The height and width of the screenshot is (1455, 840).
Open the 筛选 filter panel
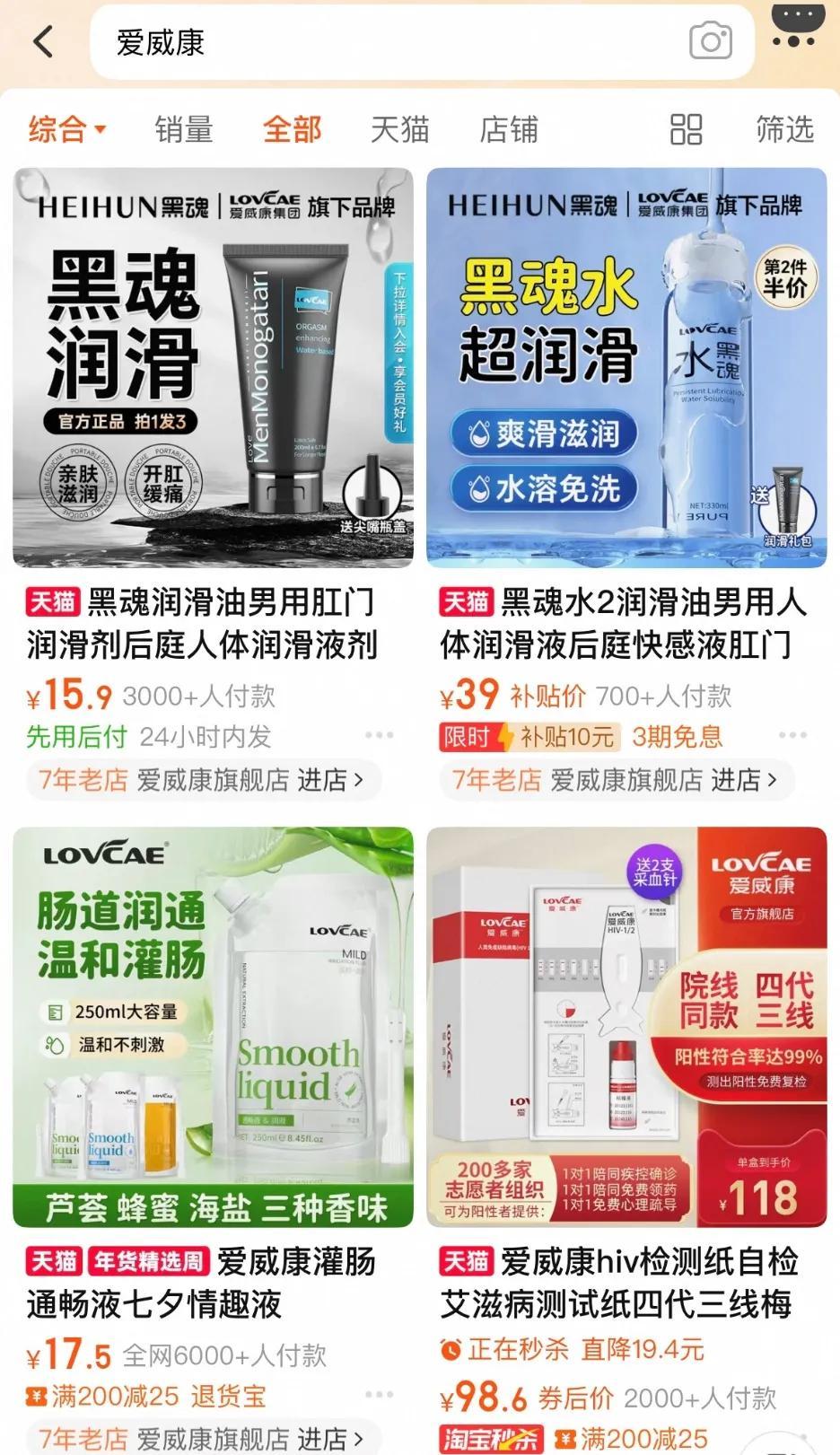click(783, 129)
